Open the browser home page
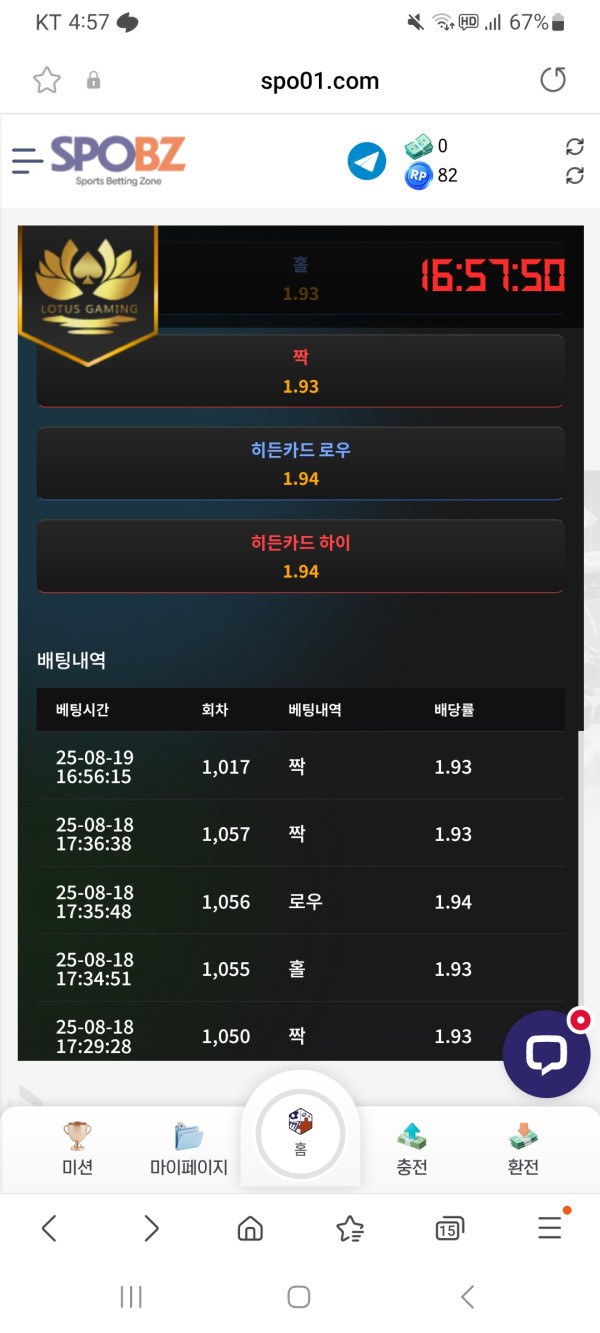 click(250, 1228)
